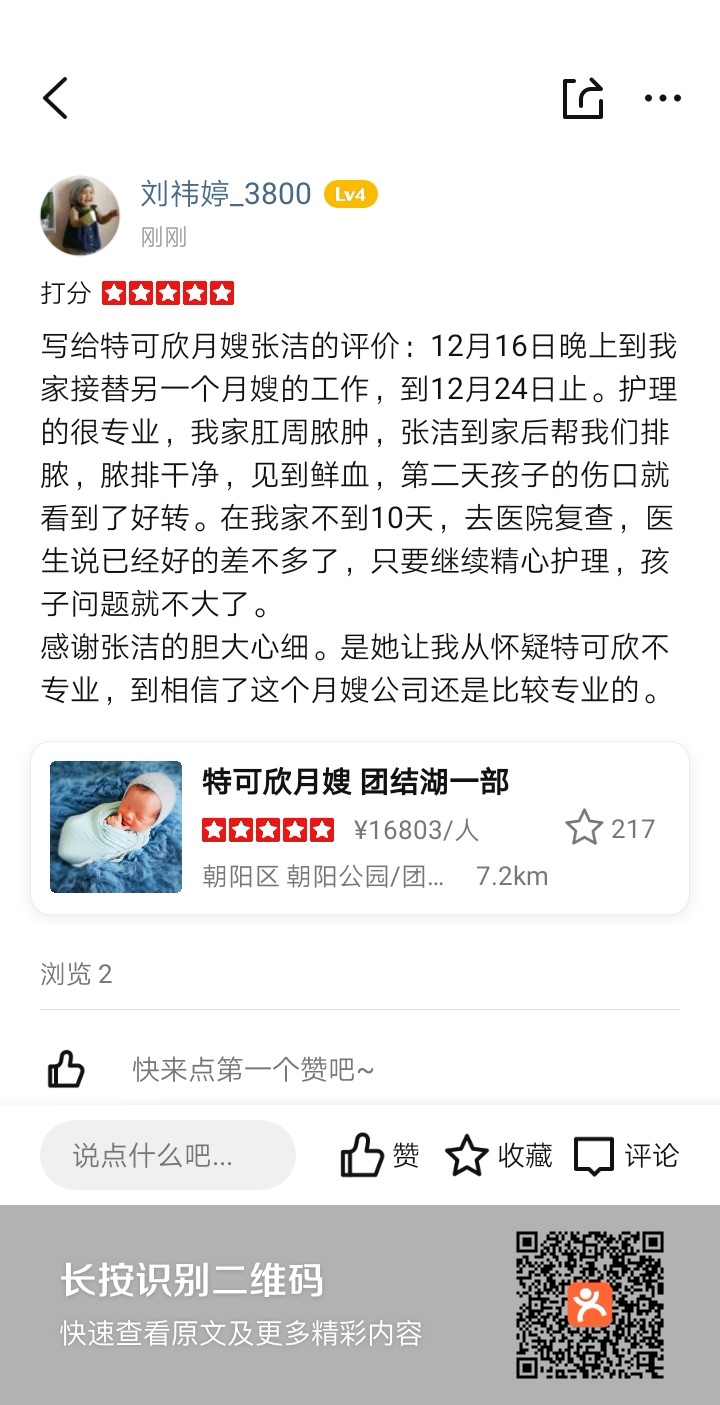This screenshot has width=720, height=1405.
Task: Bookmark the review with 收藏
Action: [498, 1155]
